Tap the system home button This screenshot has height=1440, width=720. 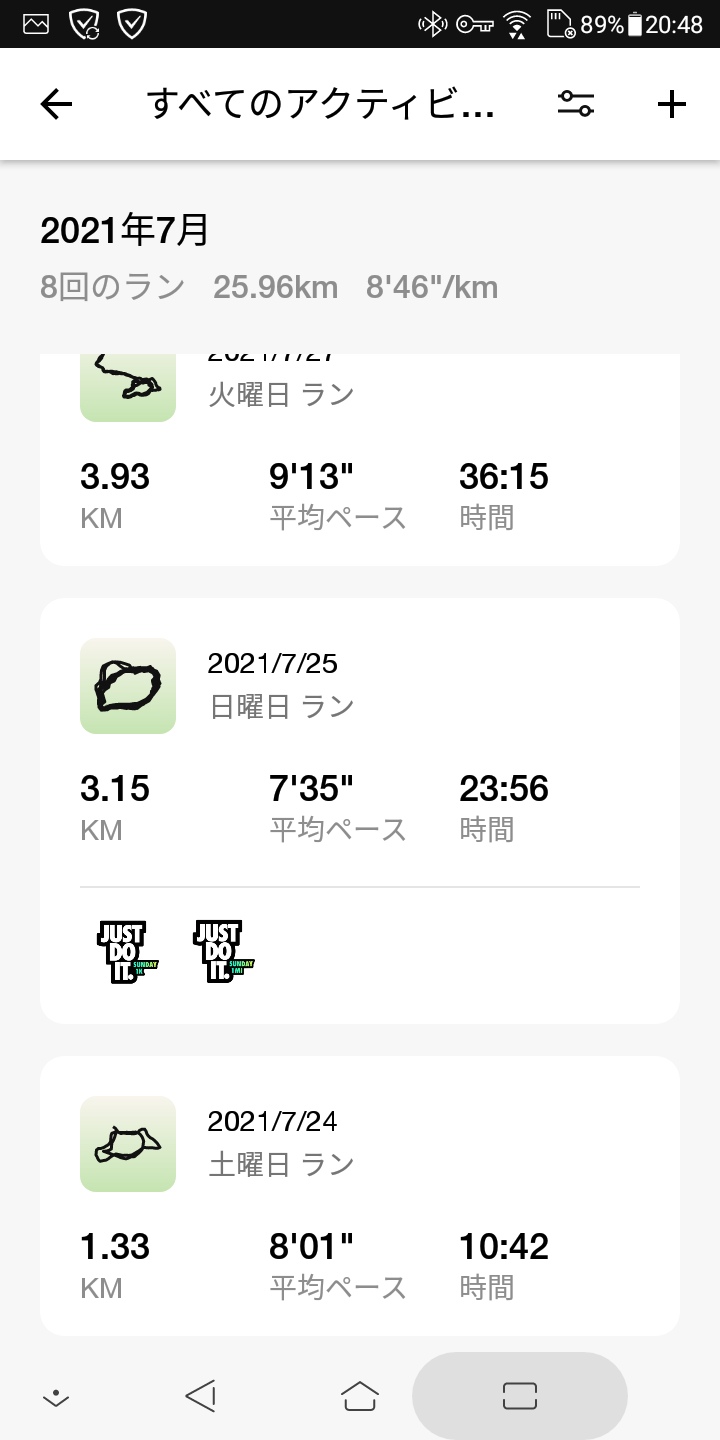coord(360,1395)
